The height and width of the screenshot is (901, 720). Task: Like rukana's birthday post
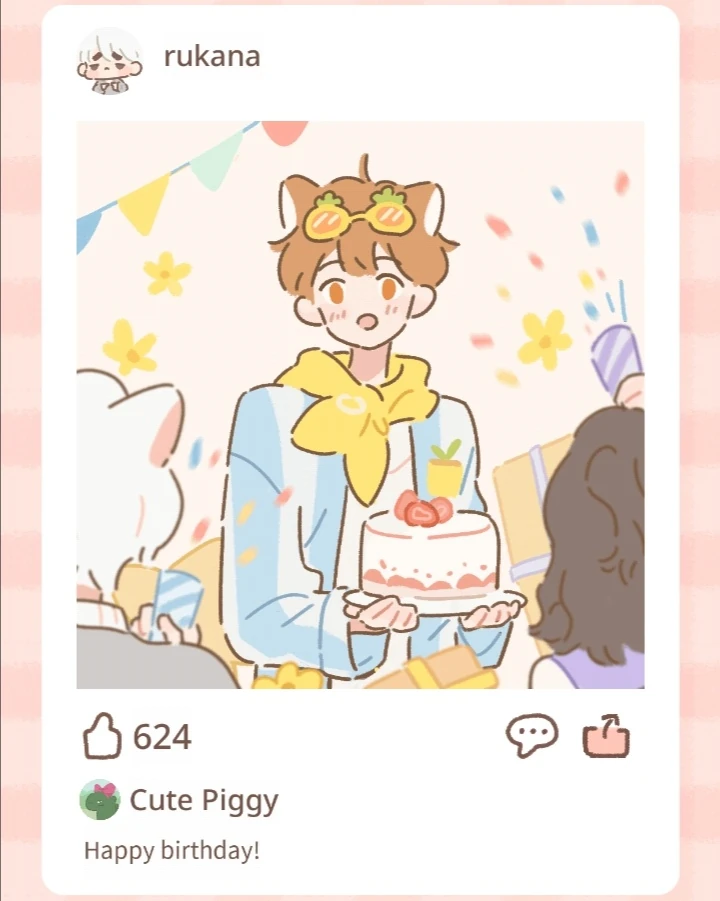[x=101, y=738]
